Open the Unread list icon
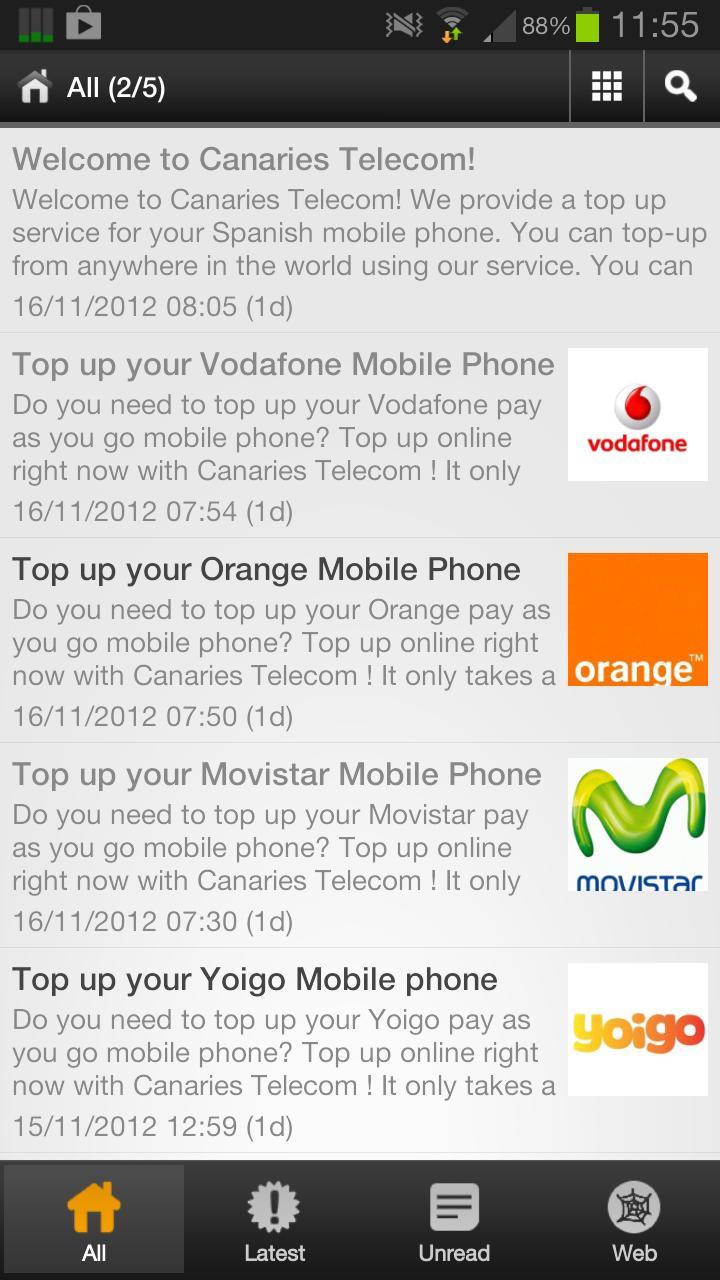 [x=454, y=1207]
